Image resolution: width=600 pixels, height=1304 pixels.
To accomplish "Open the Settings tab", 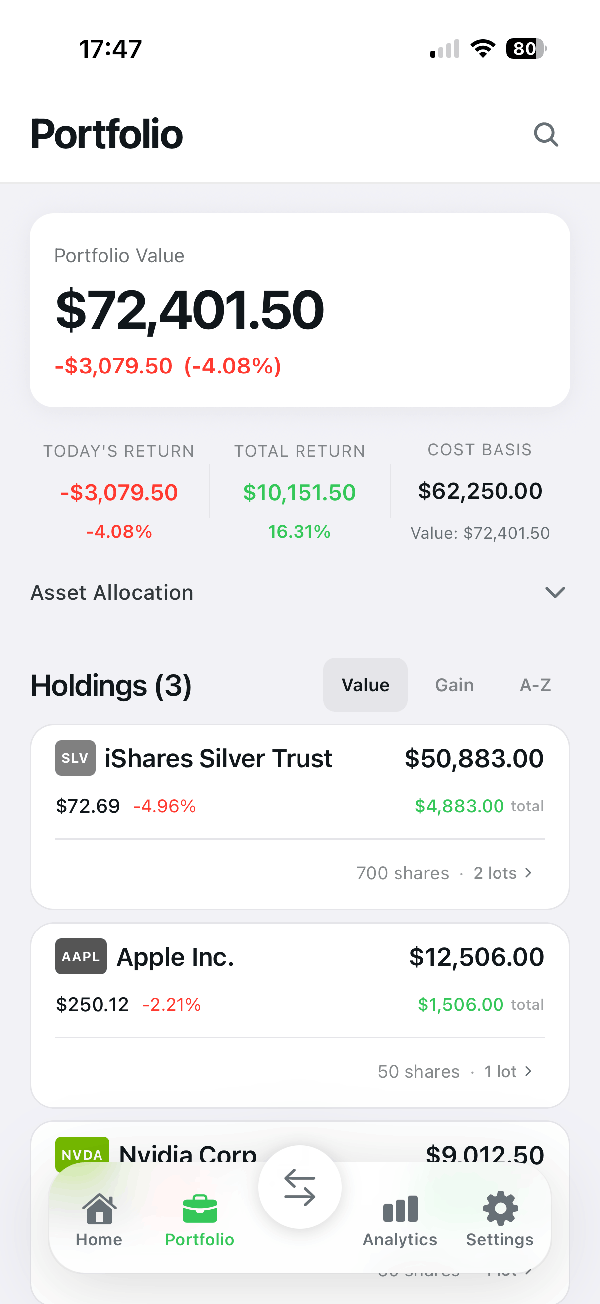I will (x=500, y=1220).
